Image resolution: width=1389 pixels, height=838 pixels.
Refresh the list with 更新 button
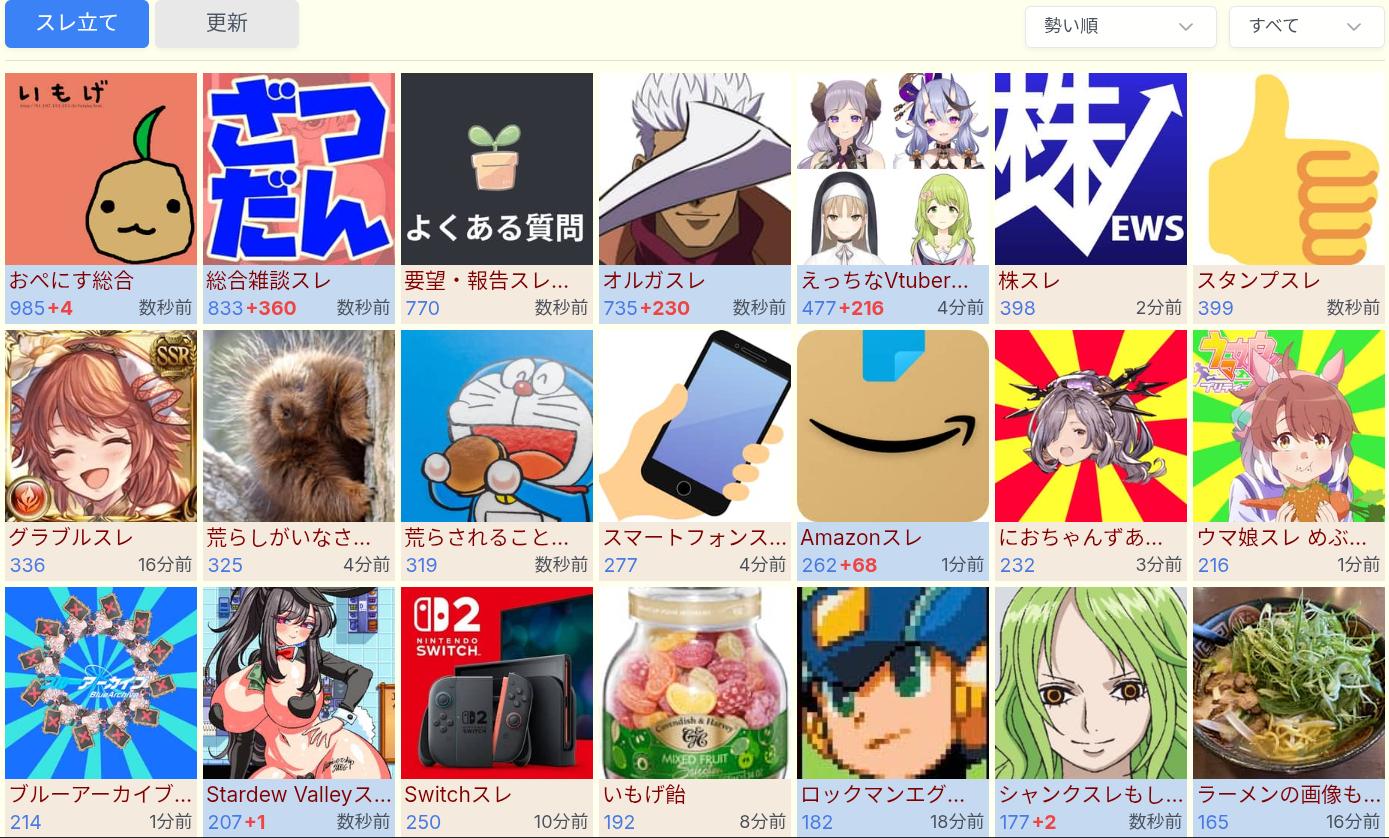coord(227,24)
